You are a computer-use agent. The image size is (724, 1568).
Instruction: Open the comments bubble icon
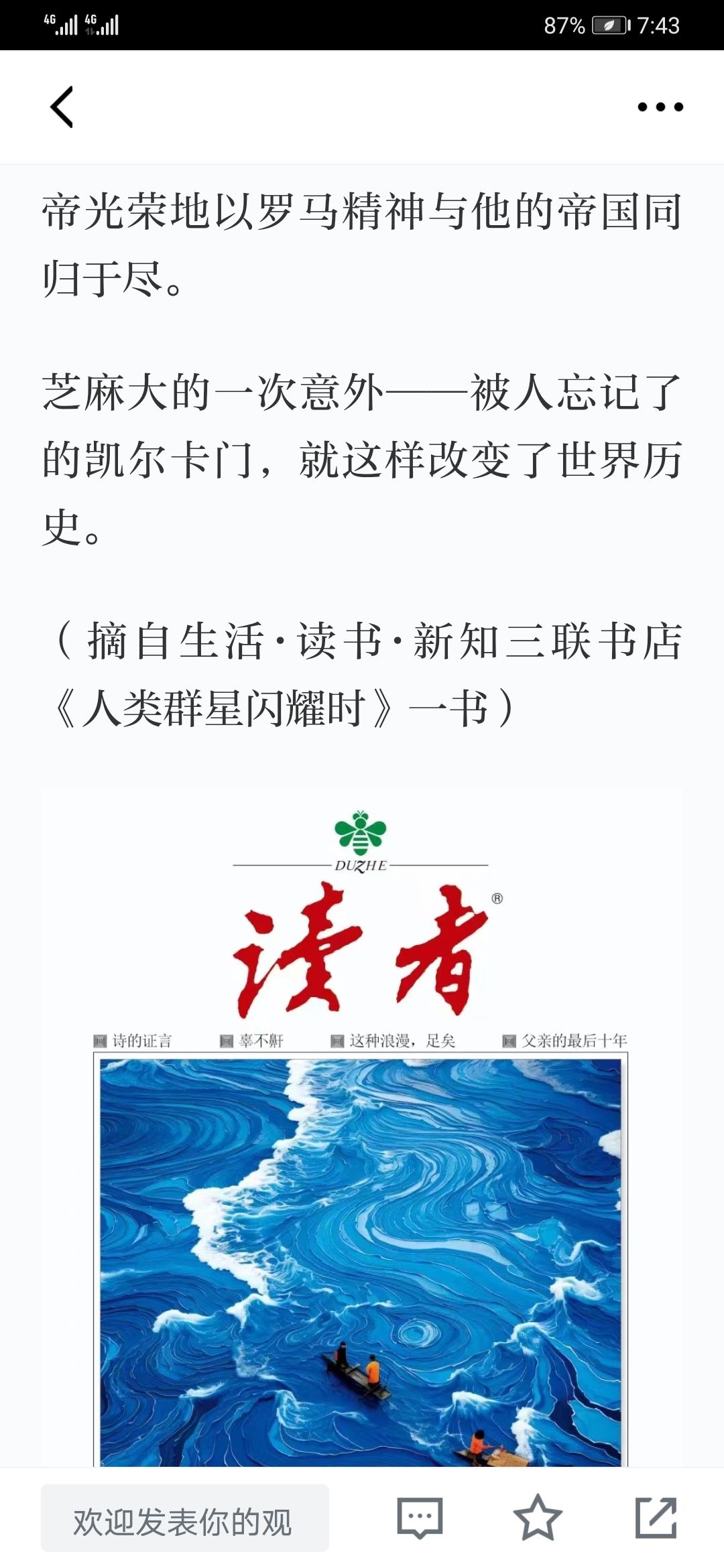pos(420,1518)
